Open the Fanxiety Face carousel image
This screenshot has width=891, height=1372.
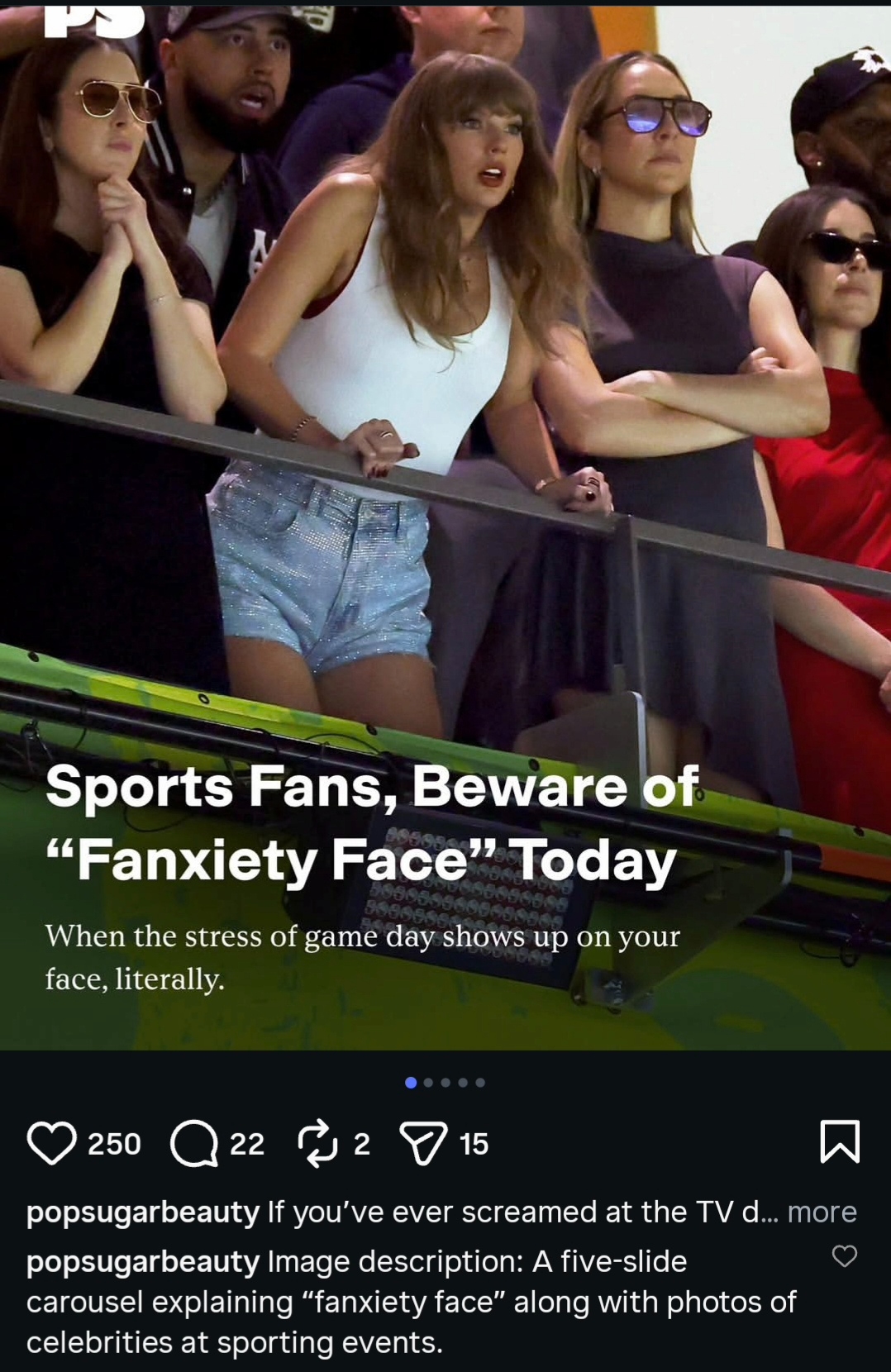(x=445, y=529)
